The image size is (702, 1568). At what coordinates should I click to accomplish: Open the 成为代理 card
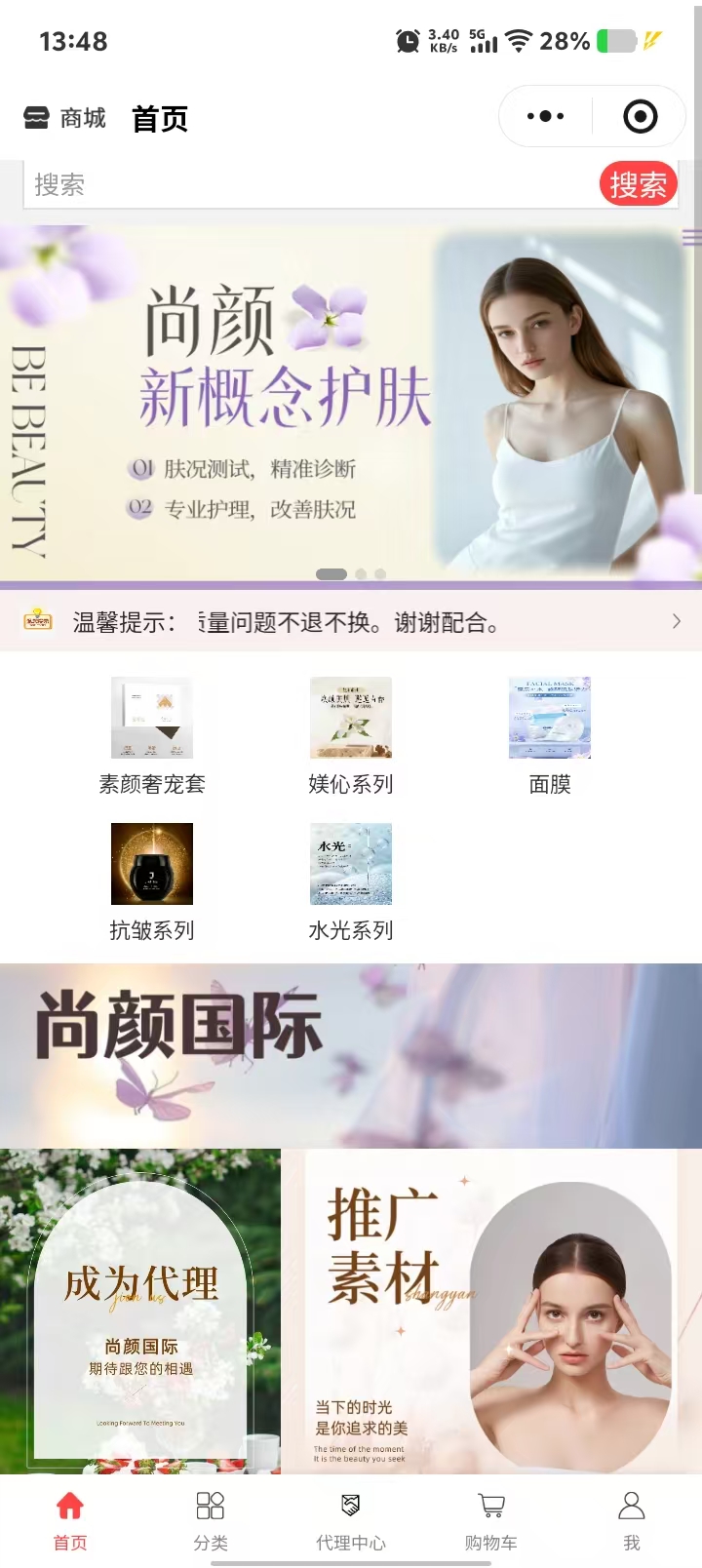[x=140, y=1312]
